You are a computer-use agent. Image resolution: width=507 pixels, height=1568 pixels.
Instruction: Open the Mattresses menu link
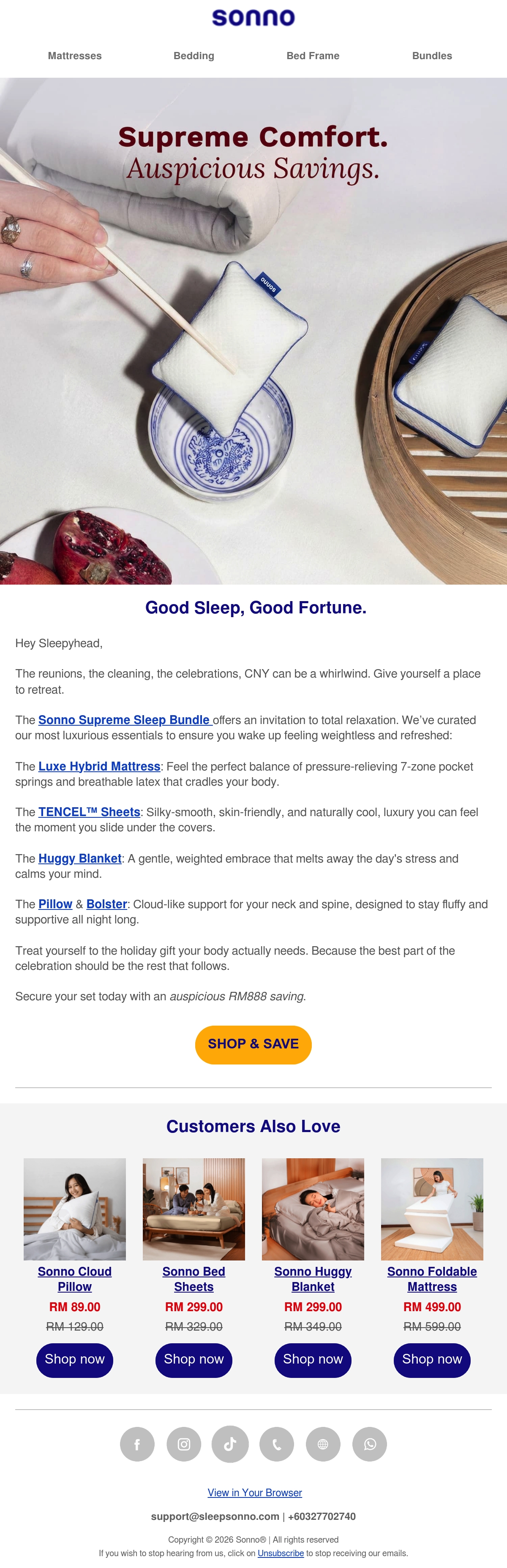[x=75, y=56]
